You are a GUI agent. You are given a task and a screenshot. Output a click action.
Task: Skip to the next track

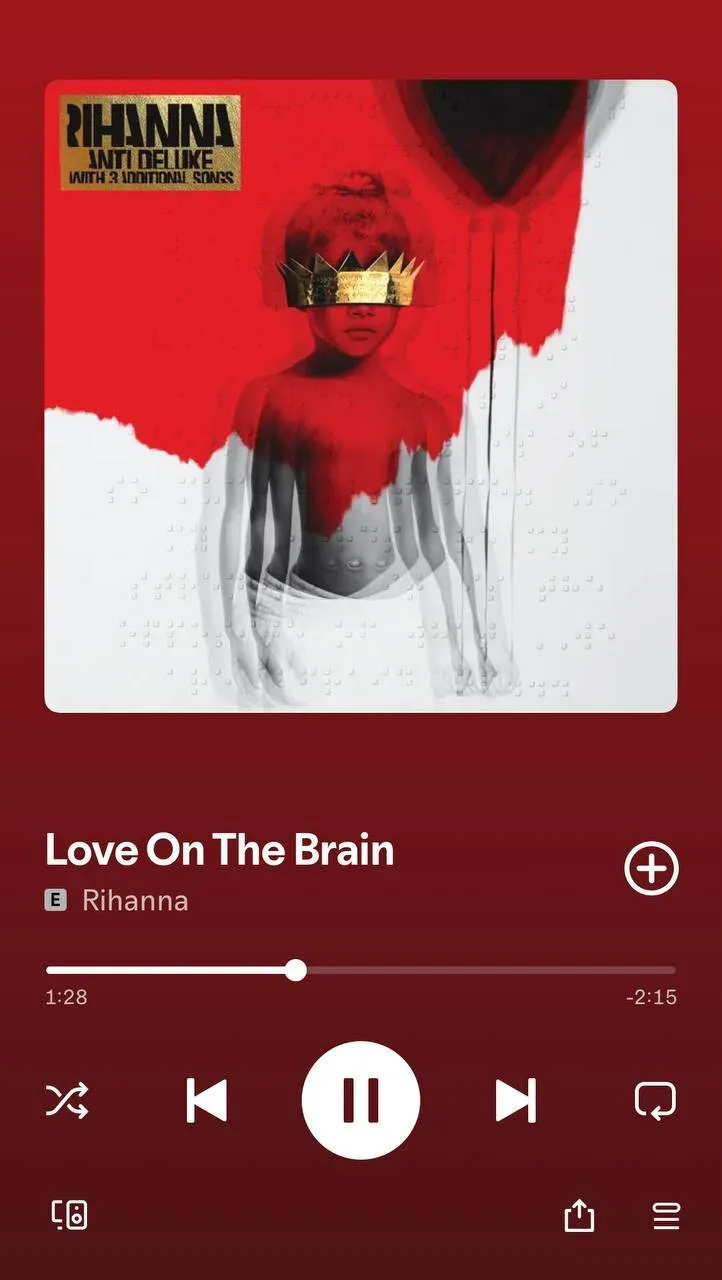pos(516,1101)
